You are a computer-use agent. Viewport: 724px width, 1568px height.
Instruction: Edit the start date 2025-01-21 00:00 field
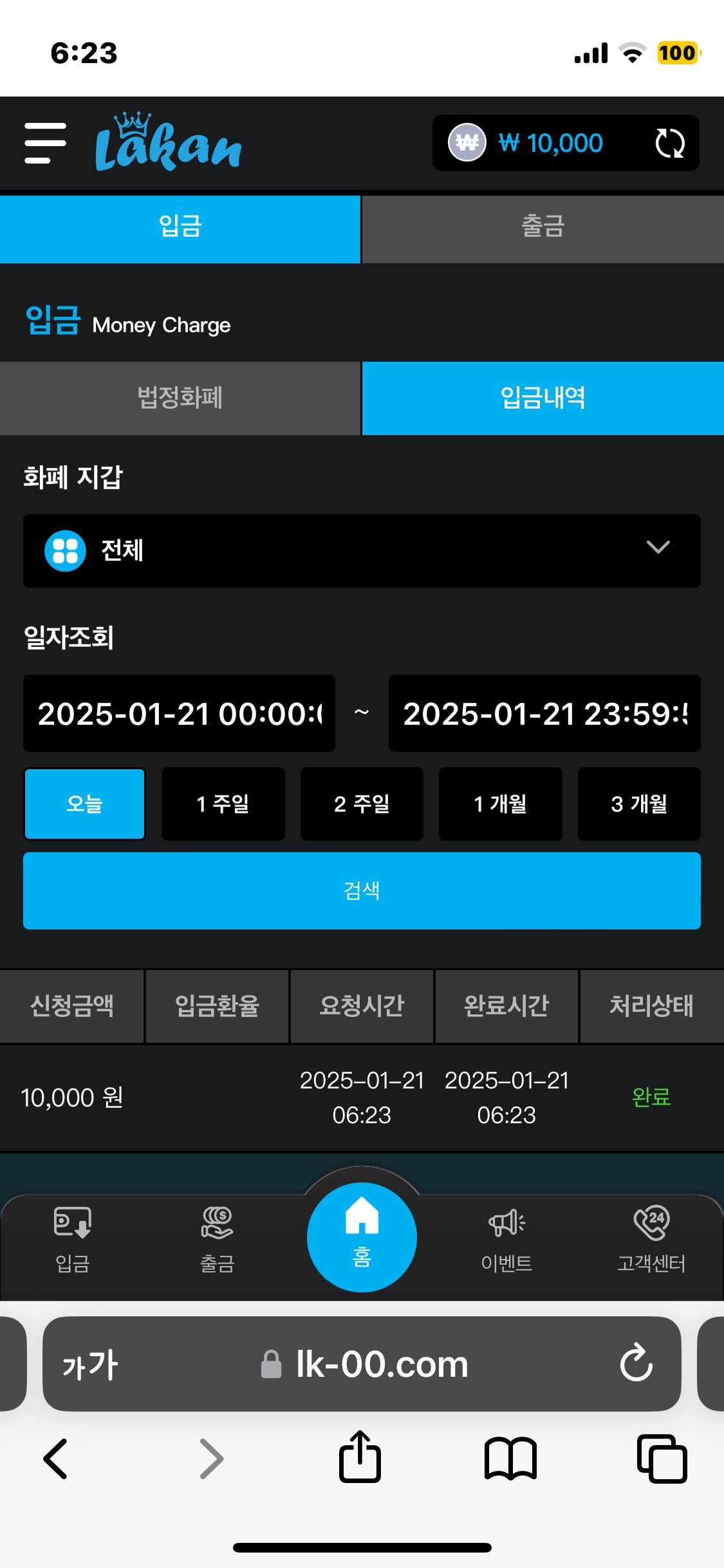(x=179, y=713)
